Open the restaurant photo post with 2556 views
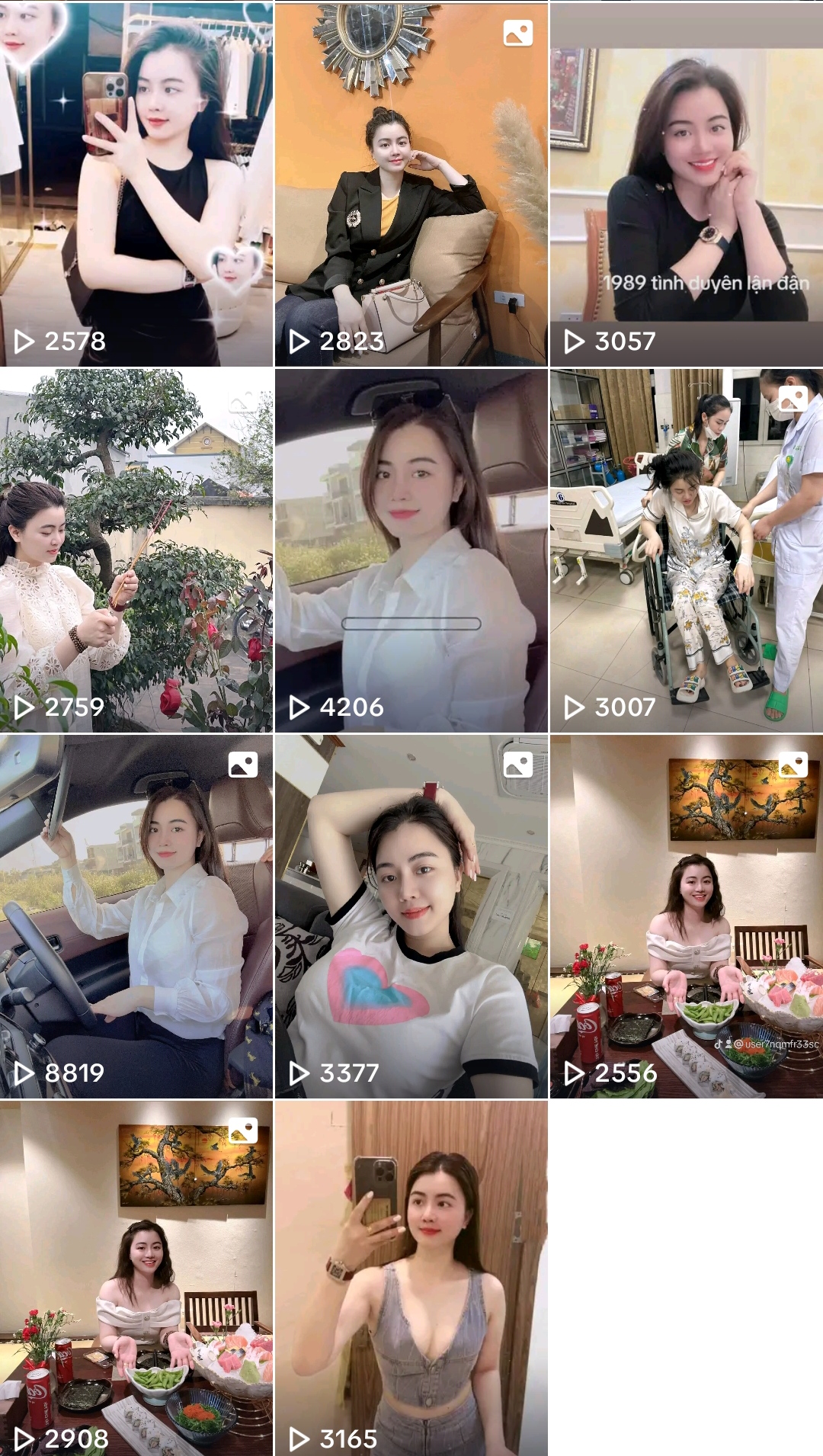The width and height of the screenshot is (823, 1456). pos(686,916)
